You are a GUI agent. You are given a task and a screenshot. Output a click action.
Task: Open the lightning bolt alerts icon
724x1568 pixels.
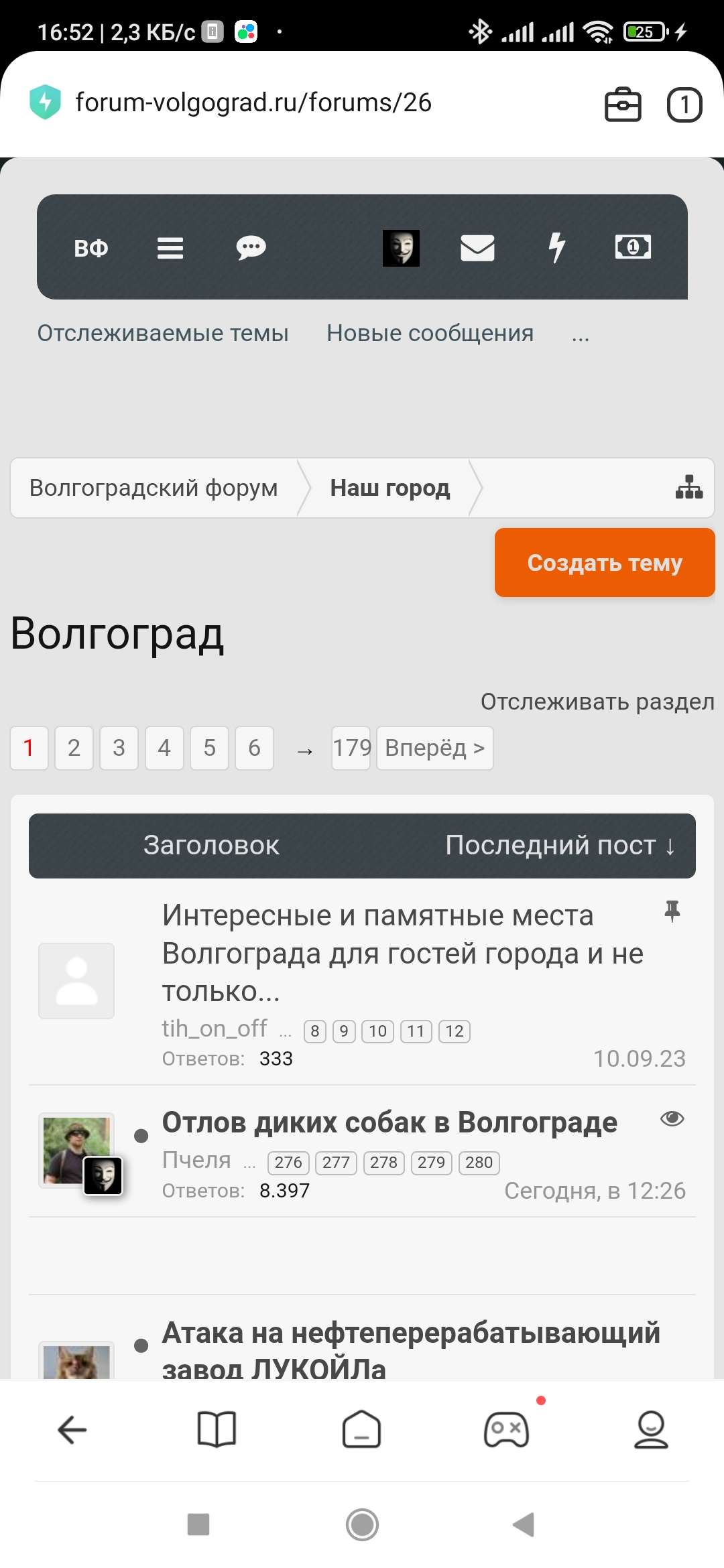coord(556,248)
